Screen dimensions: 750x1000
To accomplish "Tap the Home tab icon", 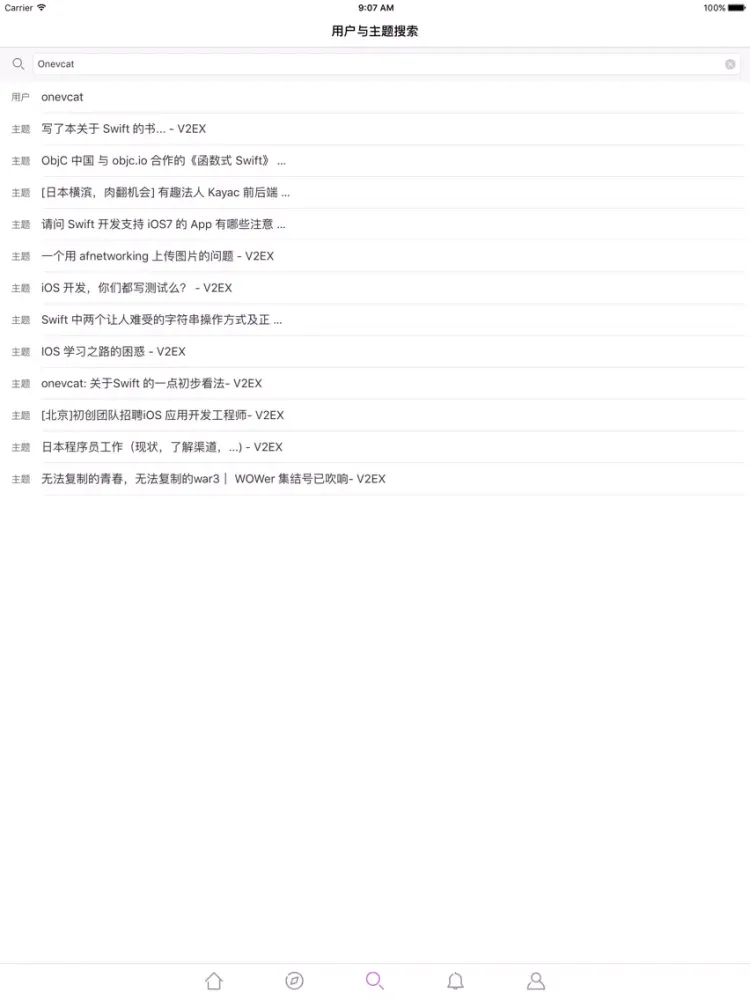I will coord(214,980).
